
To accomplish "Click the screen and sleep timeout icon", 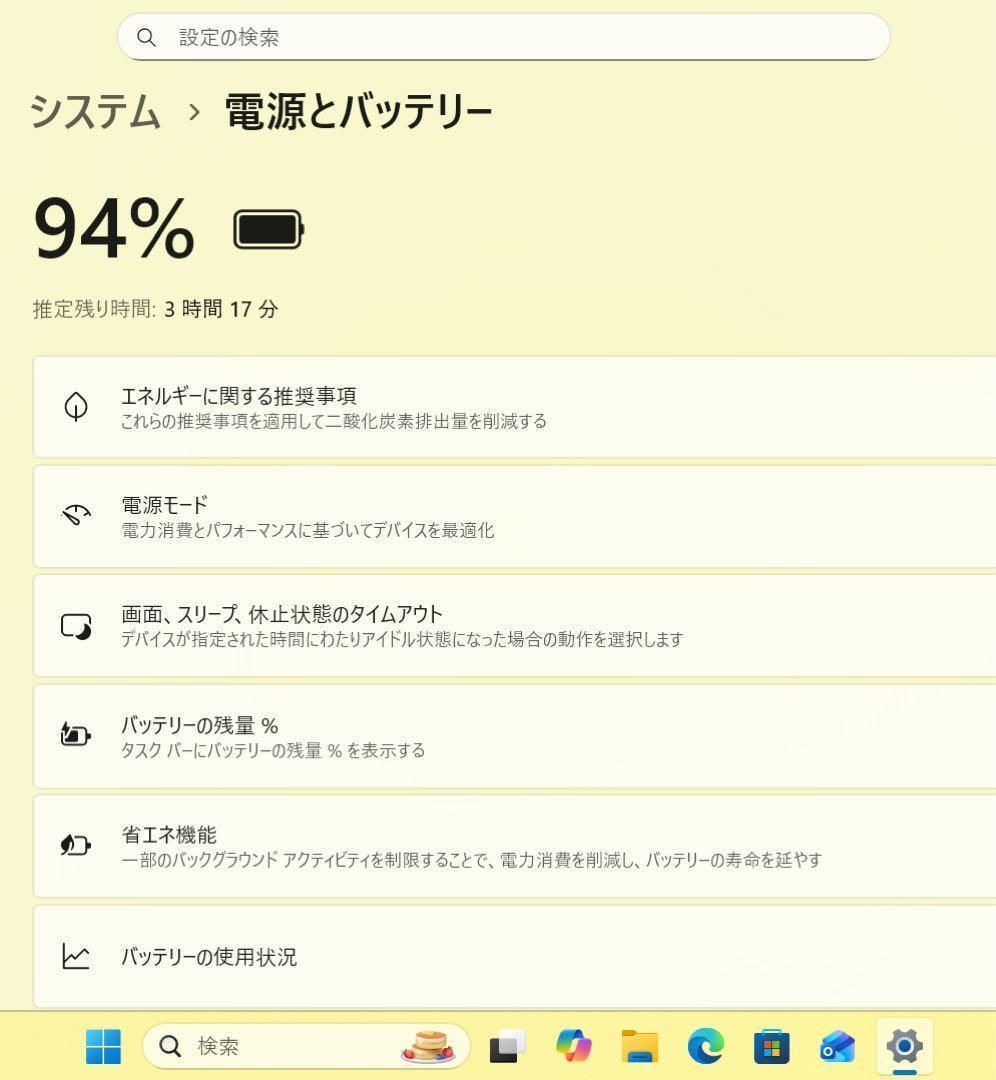I will pos(75,625).
